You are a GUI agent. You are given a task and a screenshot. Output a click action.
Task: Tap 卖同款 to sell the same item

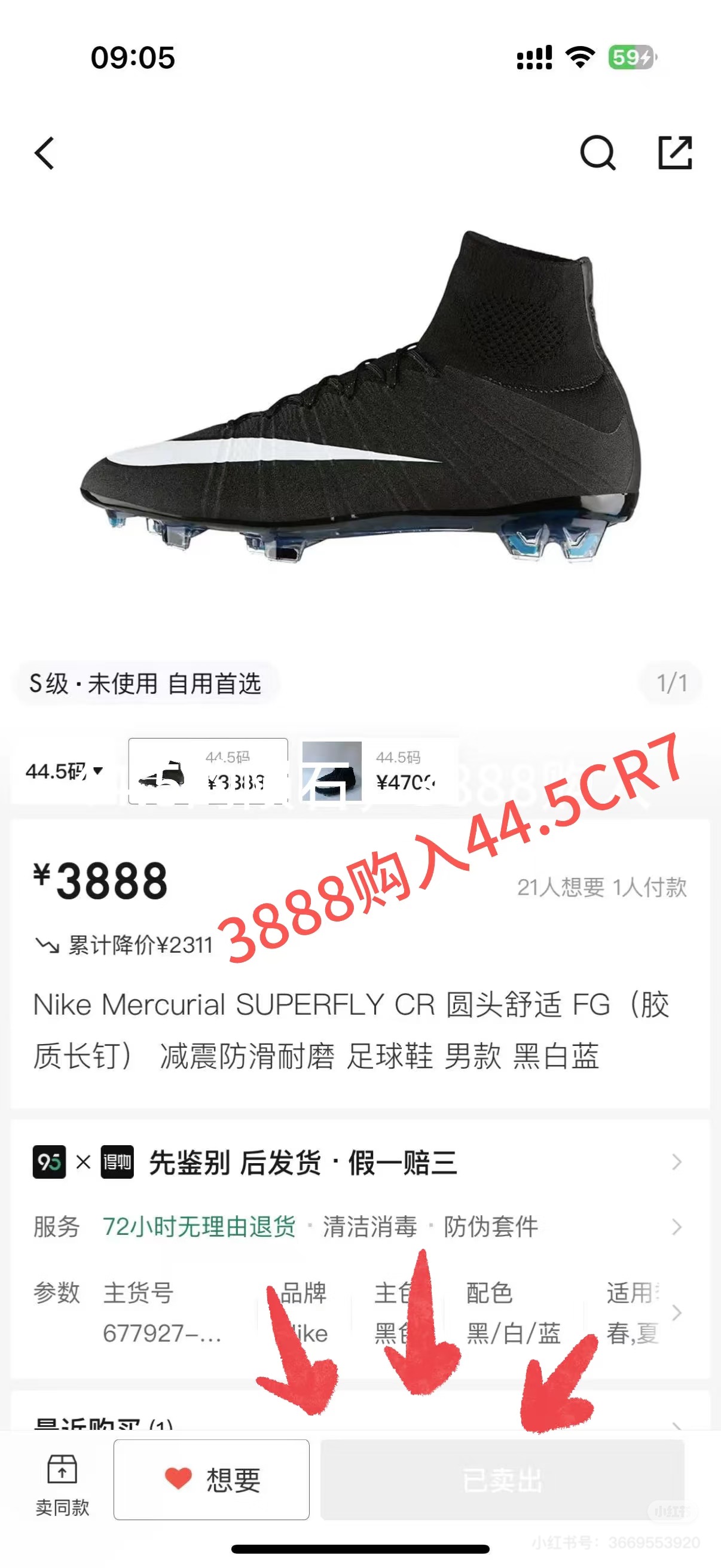point(62,1484)
